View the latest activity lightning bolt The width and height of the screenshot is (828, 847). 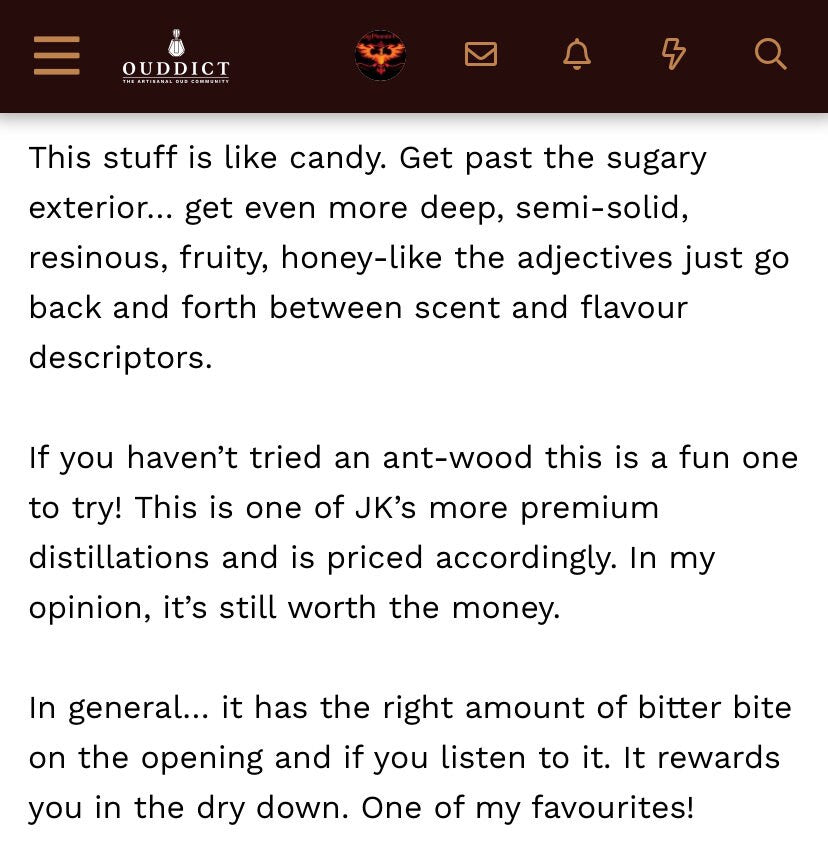(674, 54)
